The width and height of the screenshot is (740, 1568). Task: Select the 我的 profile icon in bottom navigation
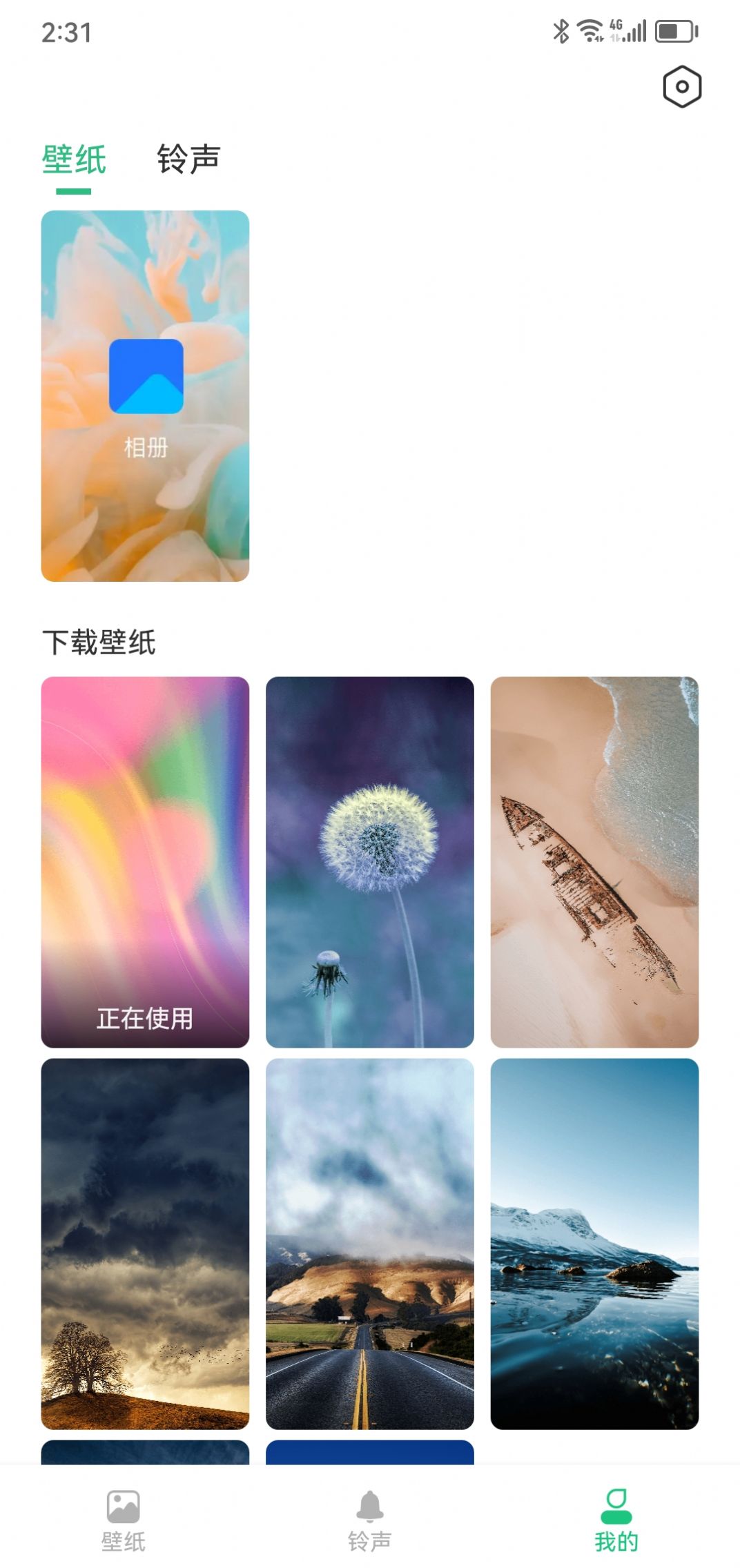point(616,1501)
